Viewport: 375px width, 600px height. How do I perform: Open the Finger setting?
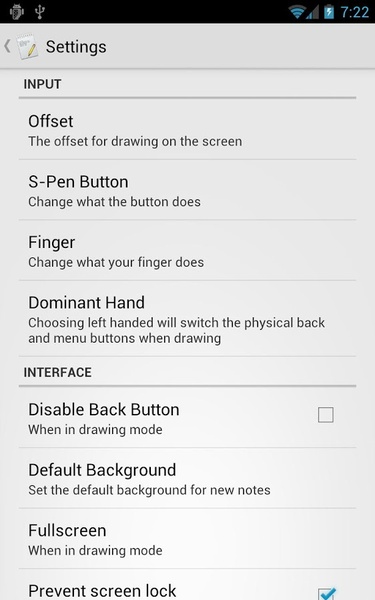(x=188, y=251)
